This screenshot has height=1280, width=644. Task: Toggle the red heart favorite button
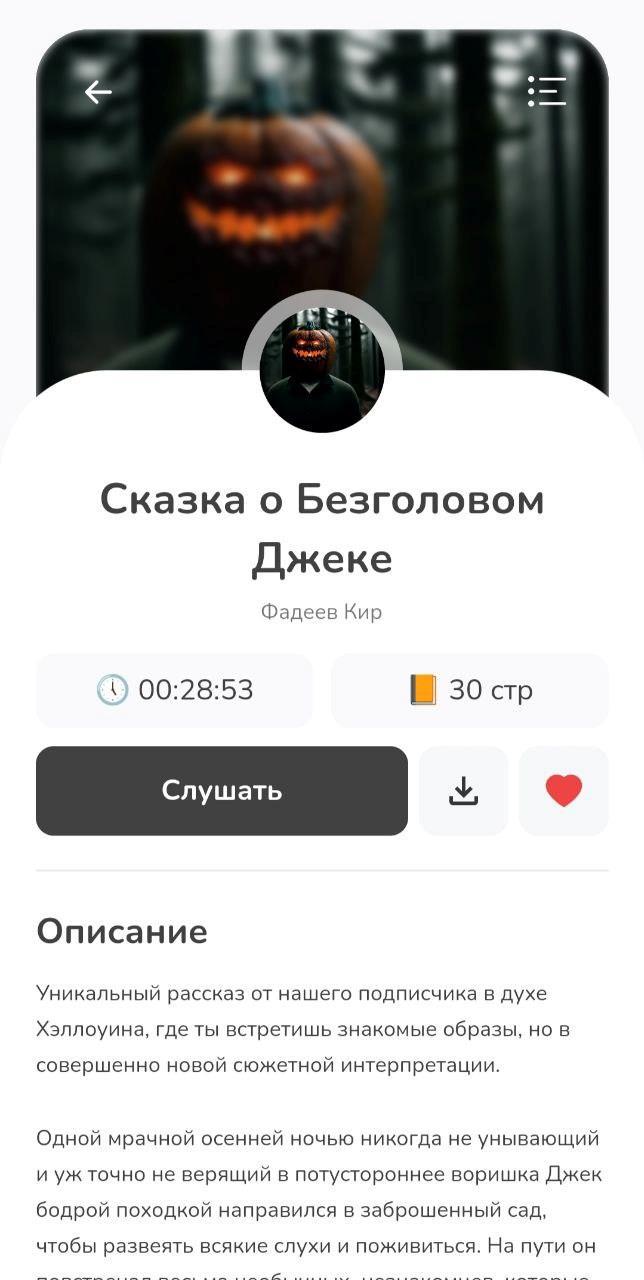tap(563, 791)
